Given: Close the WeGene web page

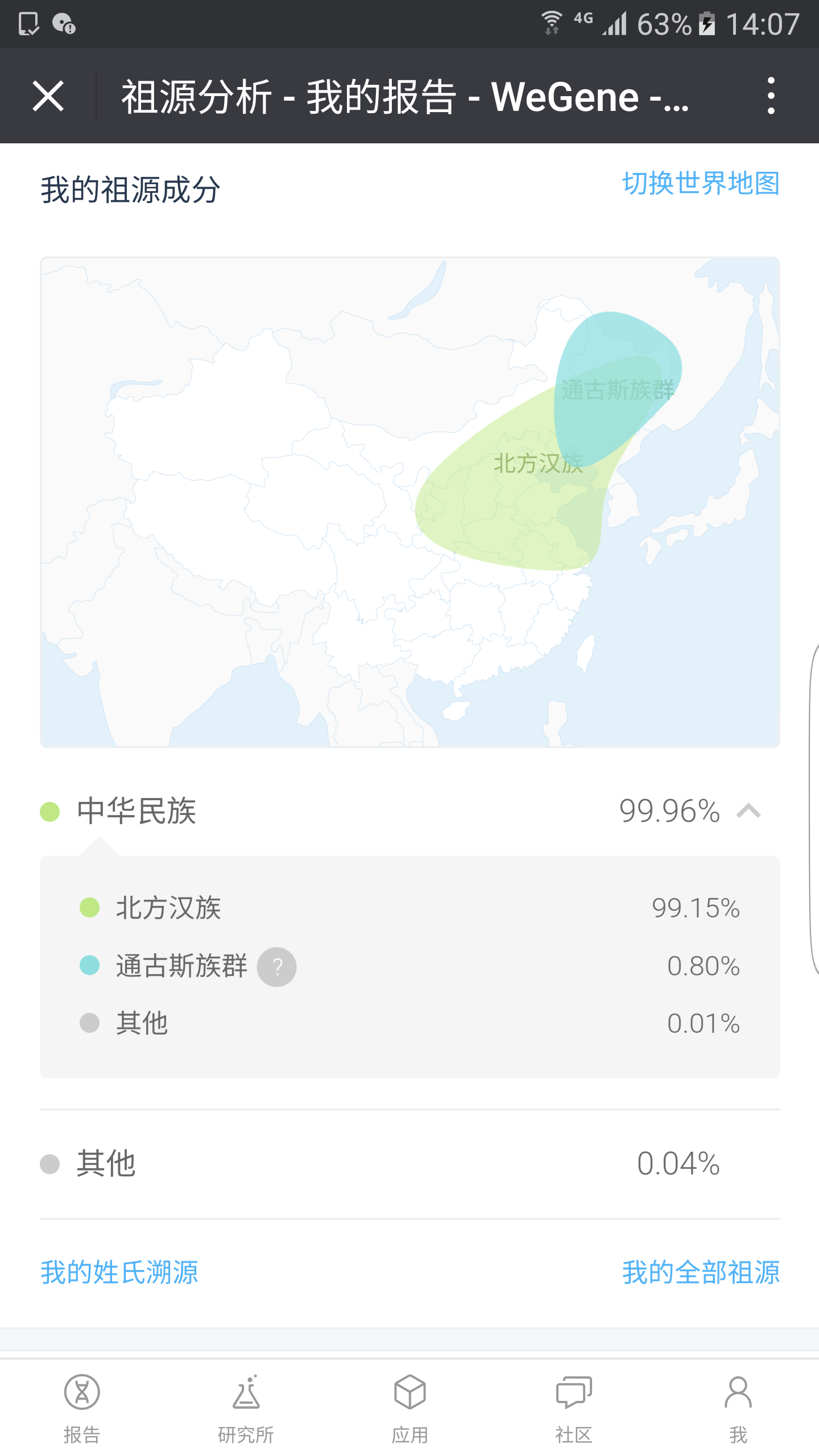Looking at the screenshot, I should pos(48,96).
